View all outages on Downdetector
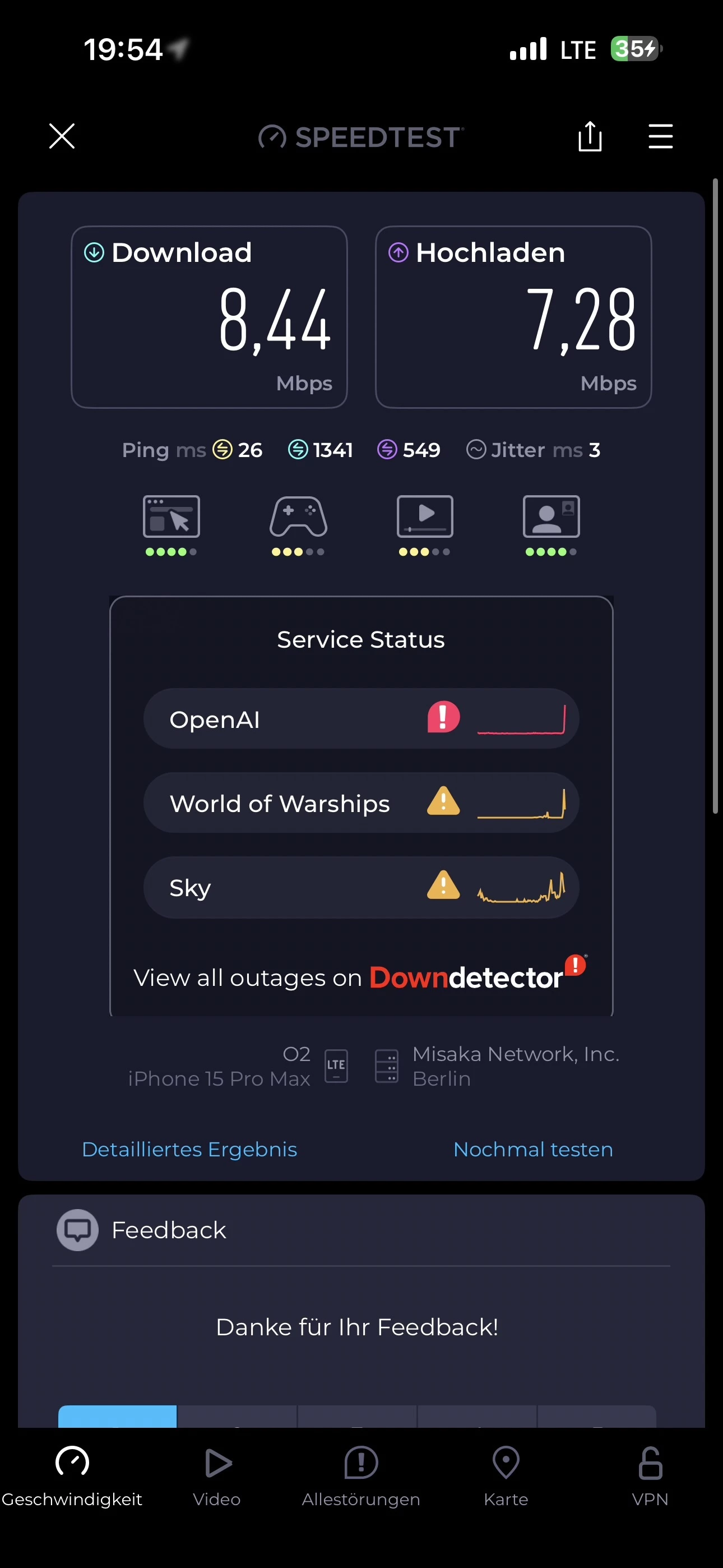The height and width of the screenshot is (1568, 723). pyautogui.click(x=360, y=977)
